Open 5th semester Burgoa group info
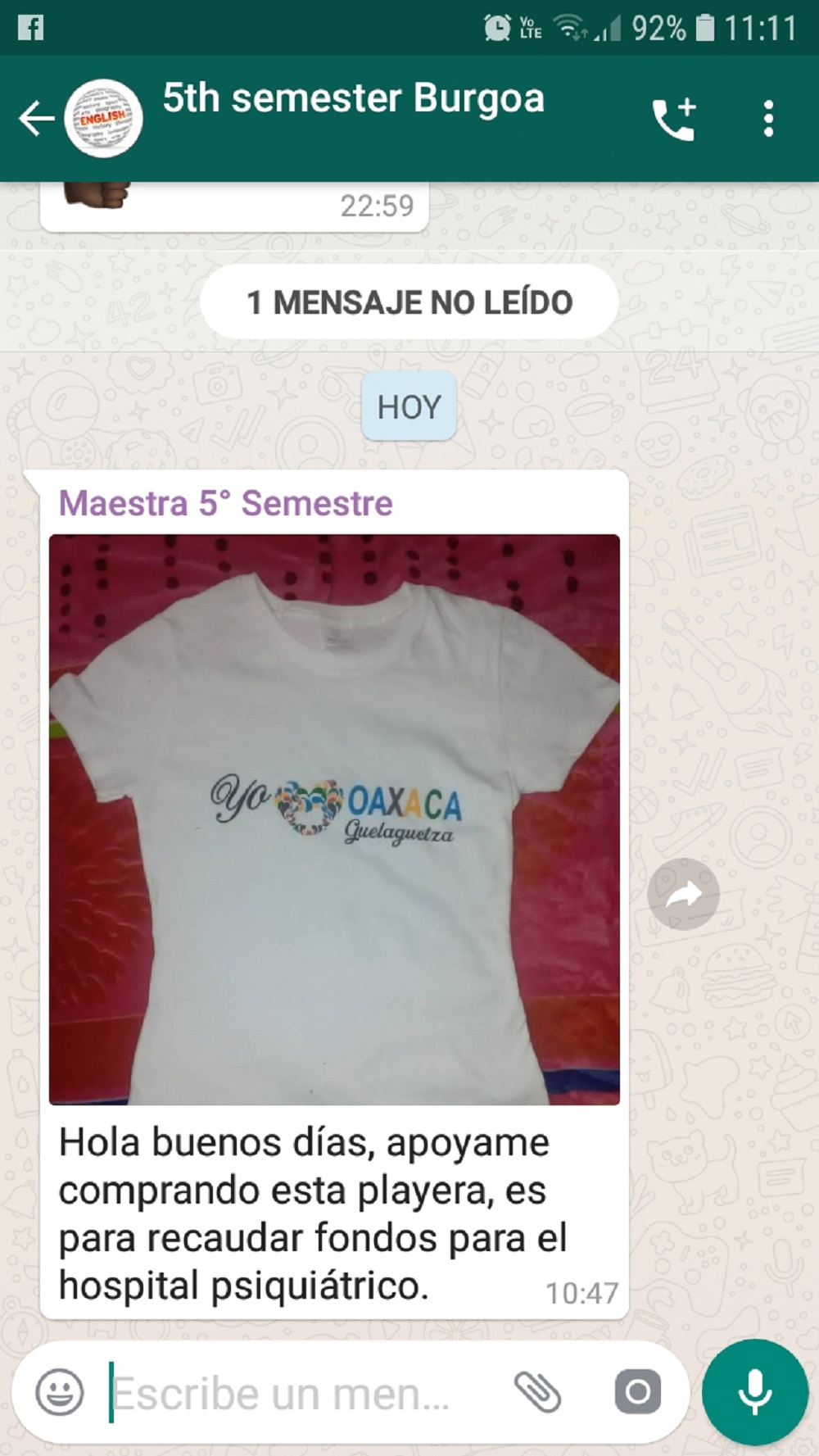The image size is (819, 1456). [354, 99]
